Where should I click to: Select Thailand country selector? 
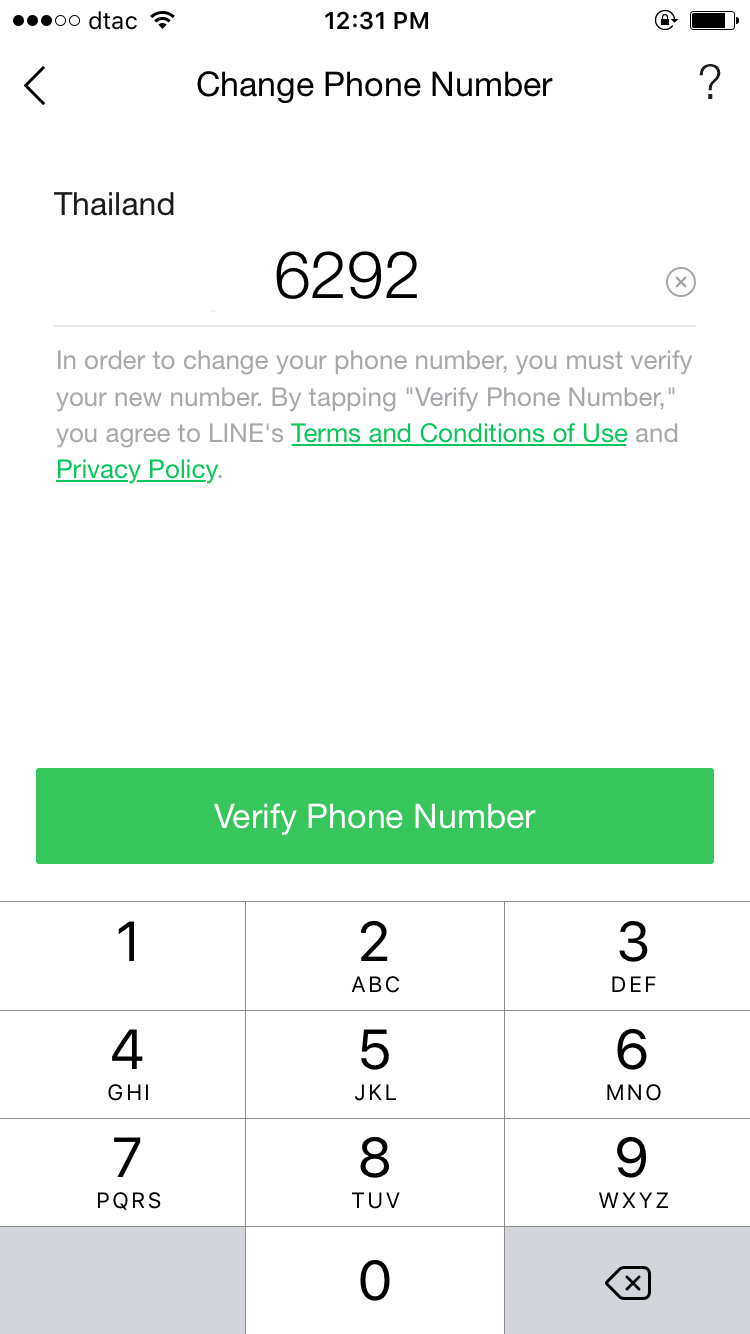click(x=115, y=205)
